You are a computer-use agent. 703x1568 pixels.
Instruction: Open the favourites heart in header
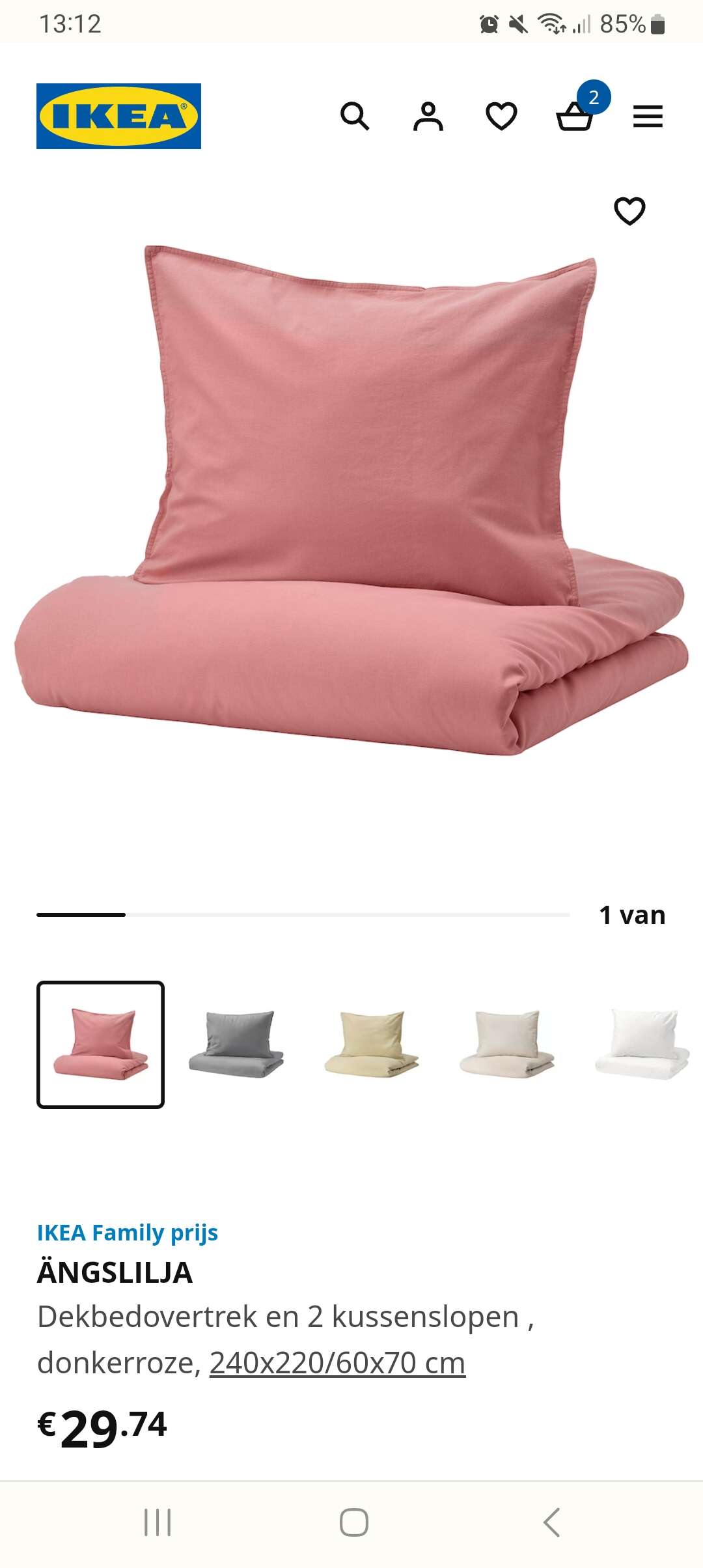[x=502, y=117]
